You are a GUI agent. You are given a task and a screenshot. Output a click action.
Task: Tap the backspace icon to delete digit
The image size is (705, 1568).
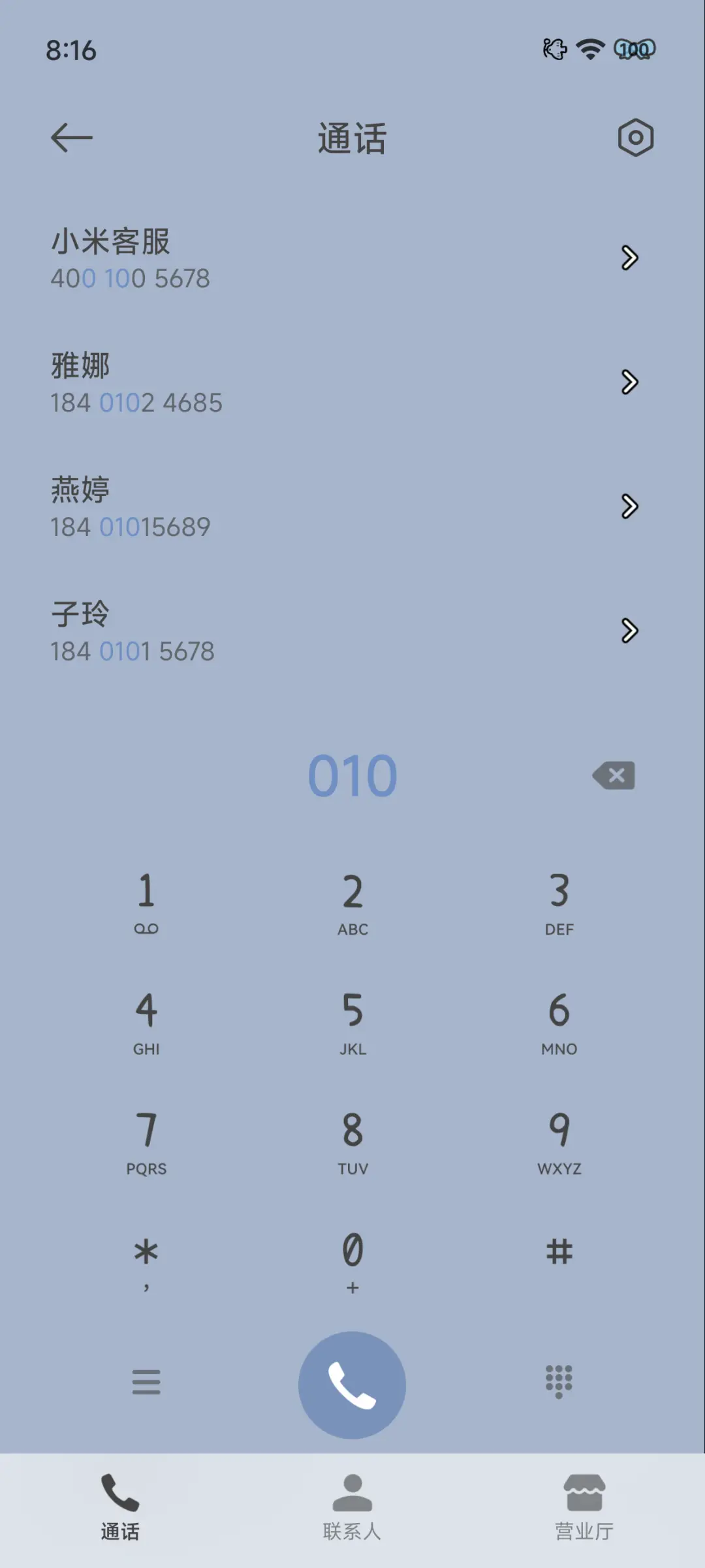pyautogui.click(x=614, y=776)
